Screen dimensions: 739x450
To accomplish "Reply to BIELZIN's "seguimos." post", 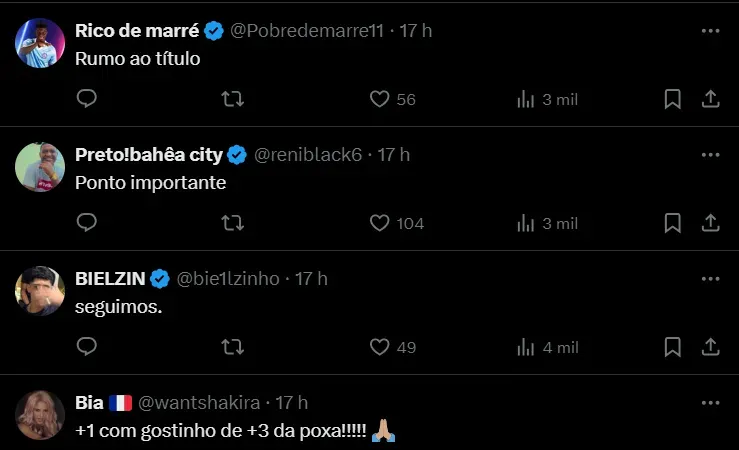I will 87,347.
